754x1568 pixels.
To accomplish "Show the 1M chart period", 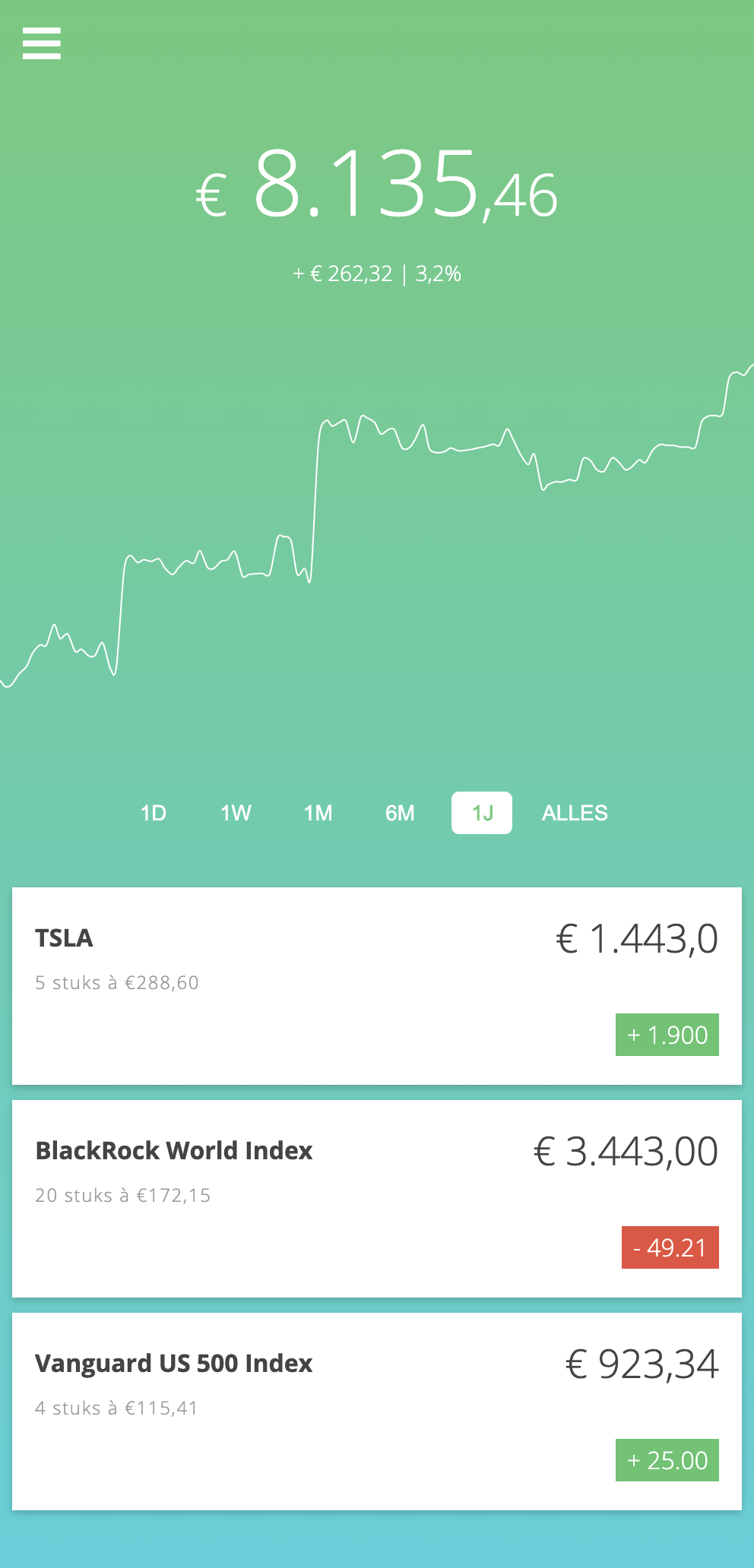I will [318, 813].
